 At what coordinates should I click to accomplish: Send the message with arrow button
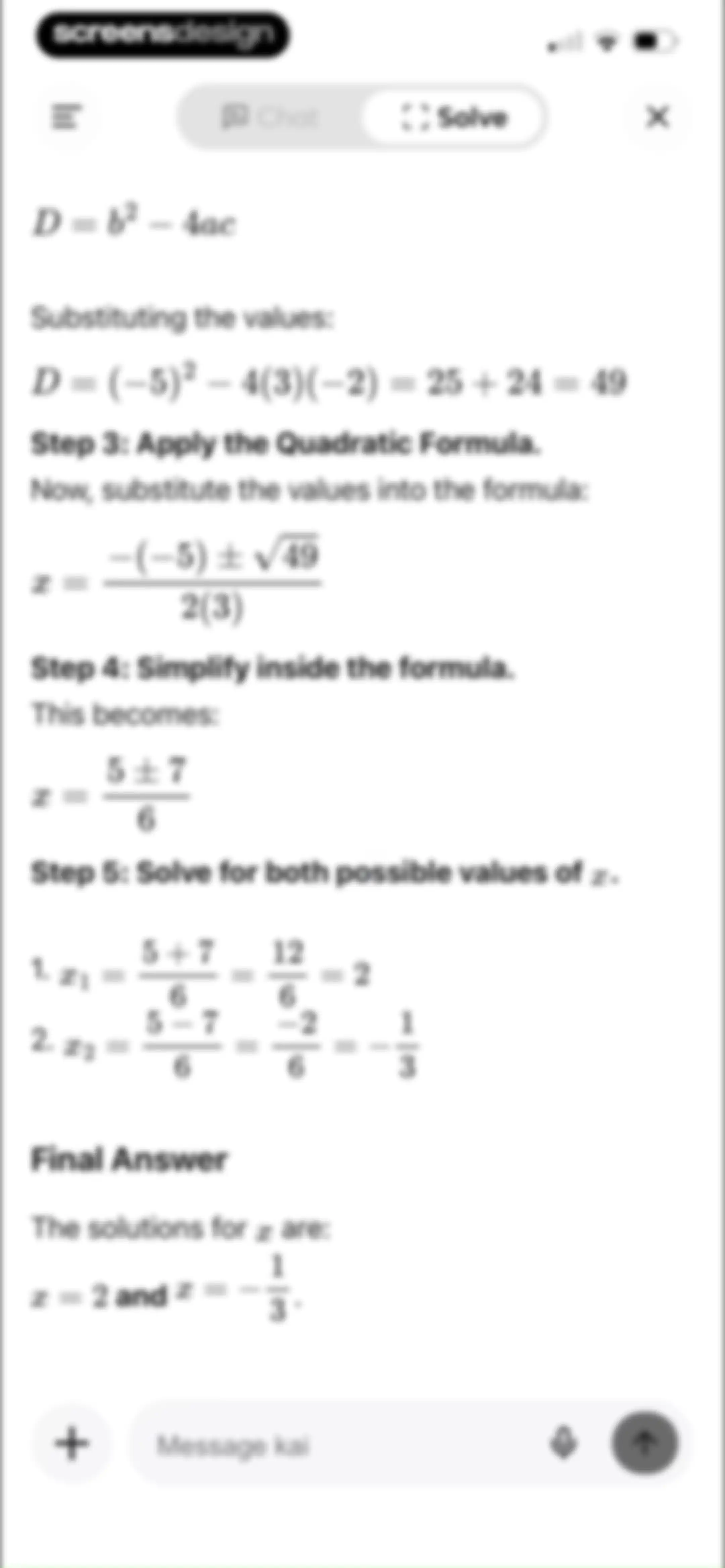point(645,1443)
